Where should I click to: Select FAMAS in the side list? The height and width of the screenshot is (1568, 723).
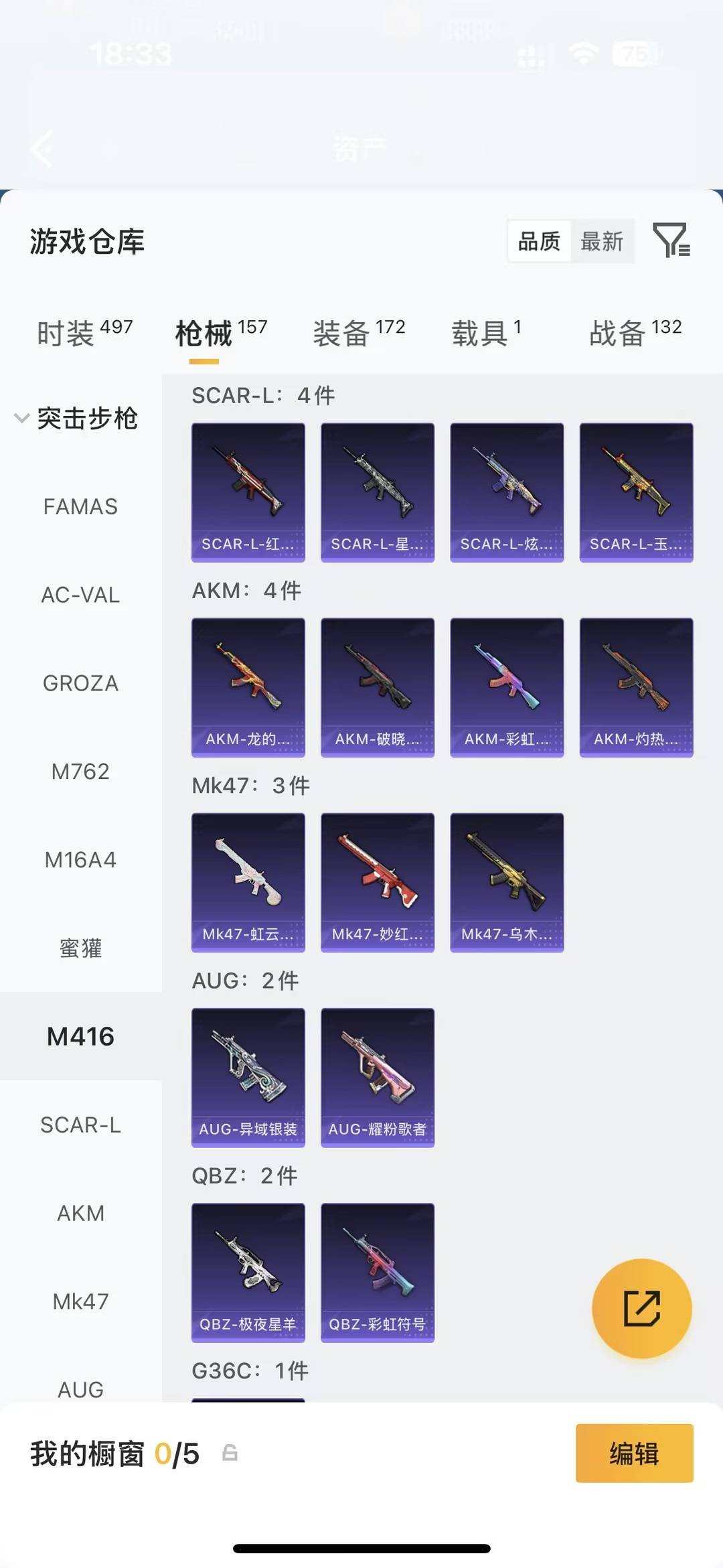(80, 506)
